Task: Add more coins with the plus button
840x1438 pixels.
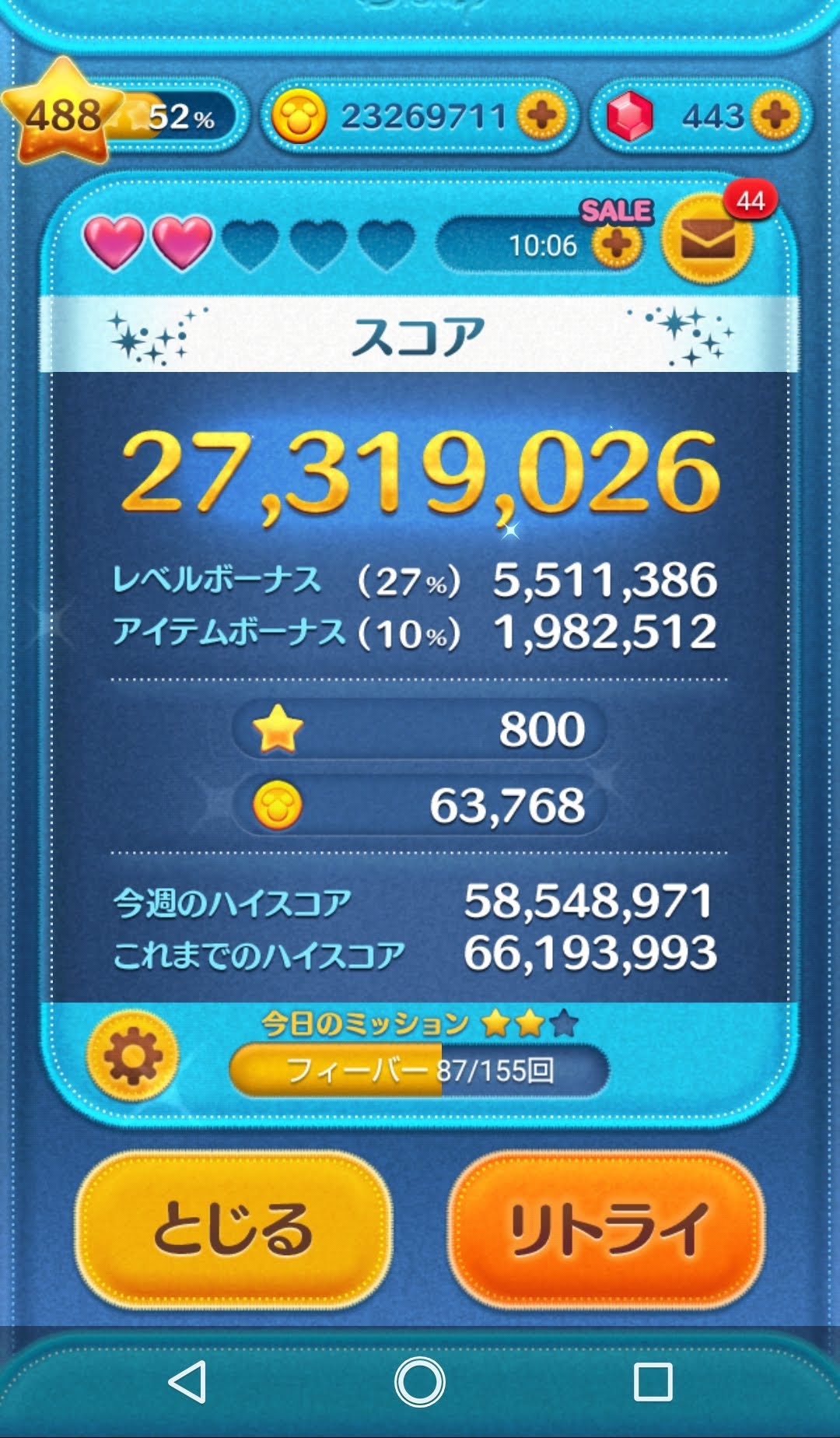Action: (541, 117)
